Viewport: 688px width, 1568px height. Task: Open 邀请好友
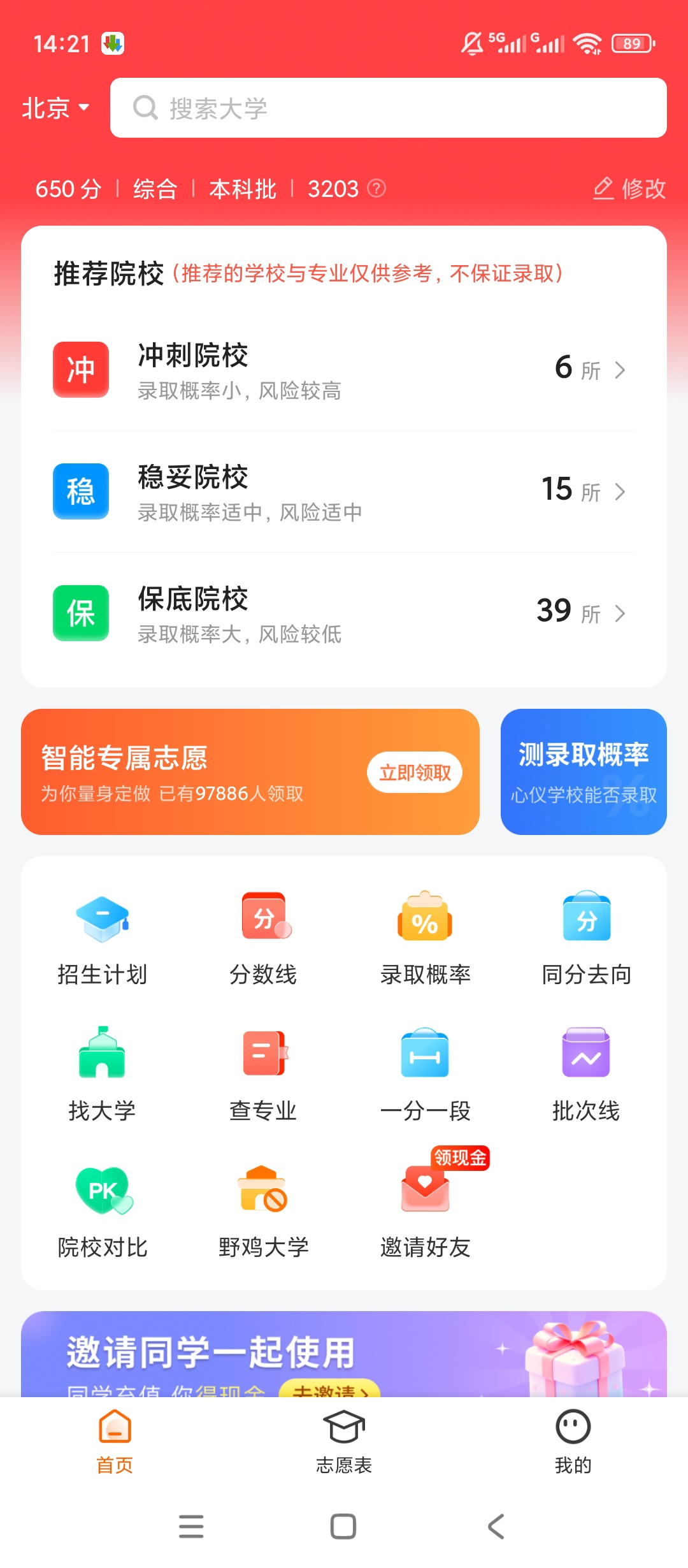click(425, 1212)
